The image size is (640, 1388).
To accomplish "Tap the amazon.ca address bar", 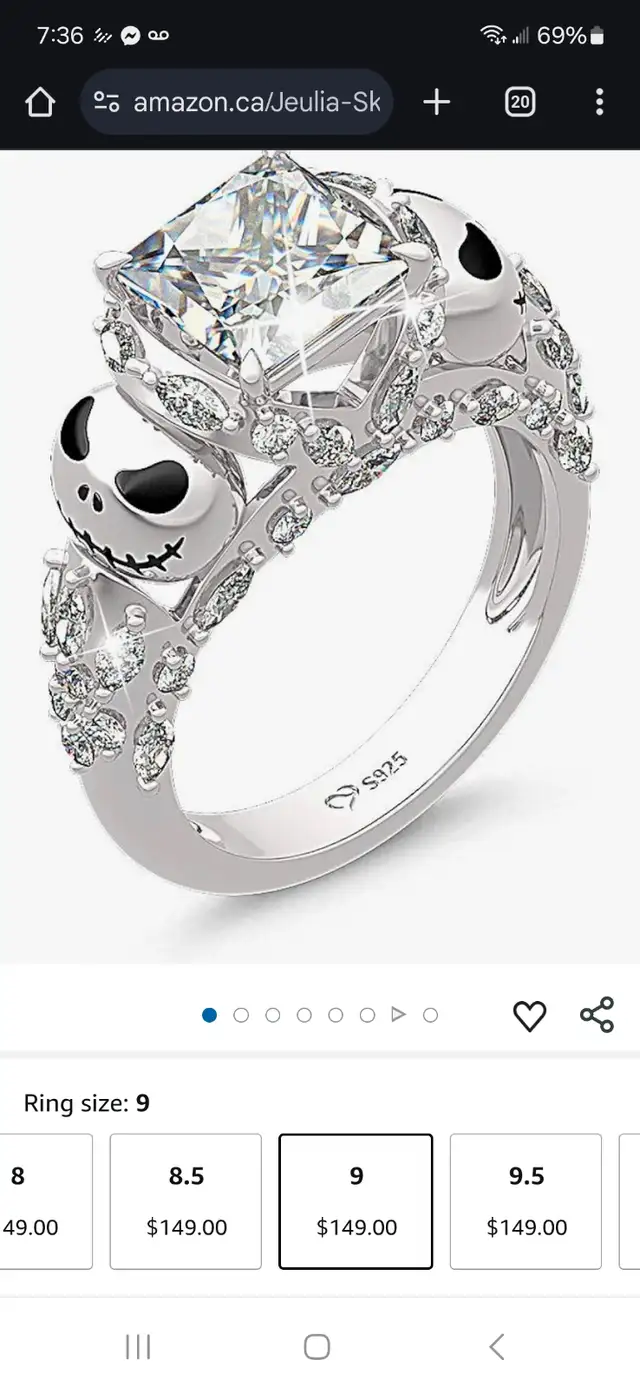I will pos(237,102).
